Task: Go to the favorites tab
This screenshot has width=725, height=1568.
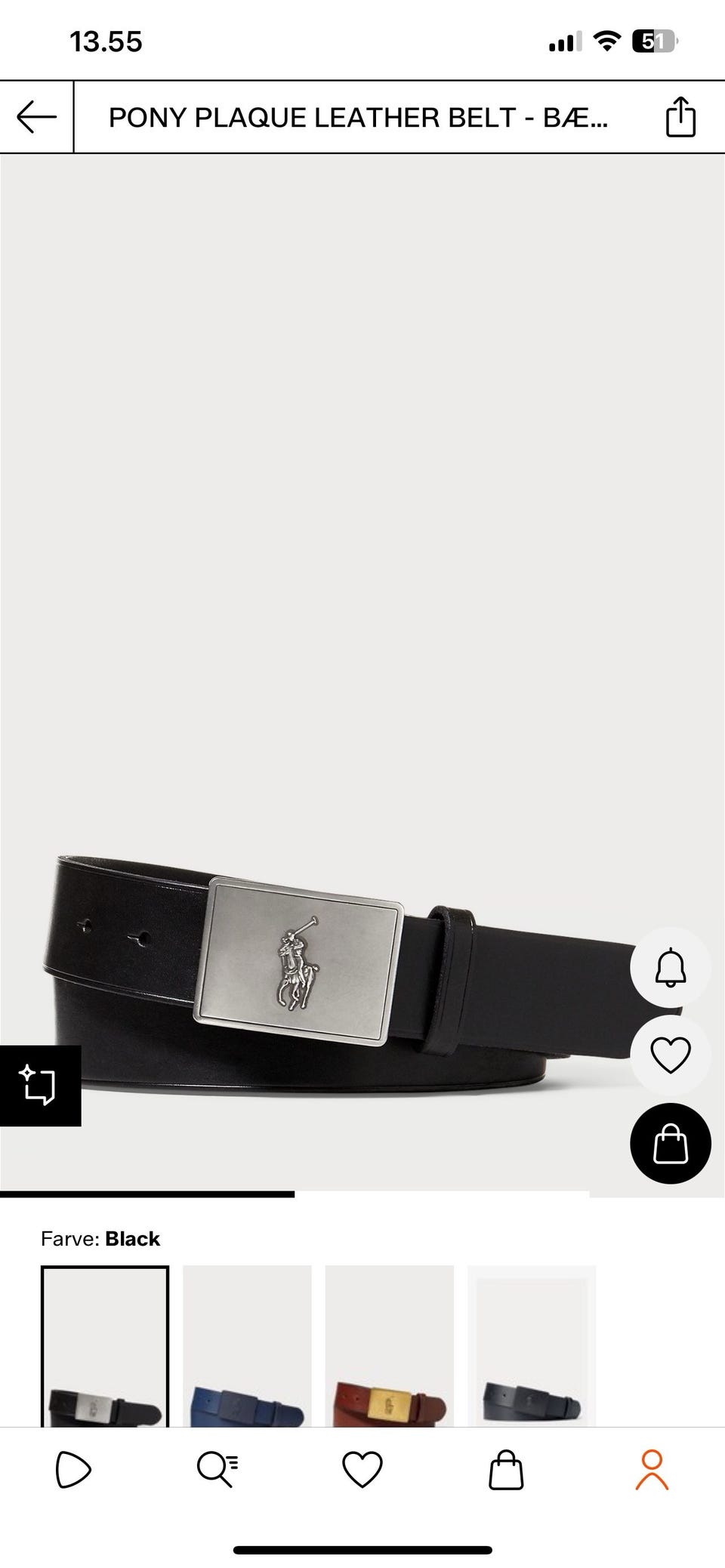Action: [x=362, y=1469]
